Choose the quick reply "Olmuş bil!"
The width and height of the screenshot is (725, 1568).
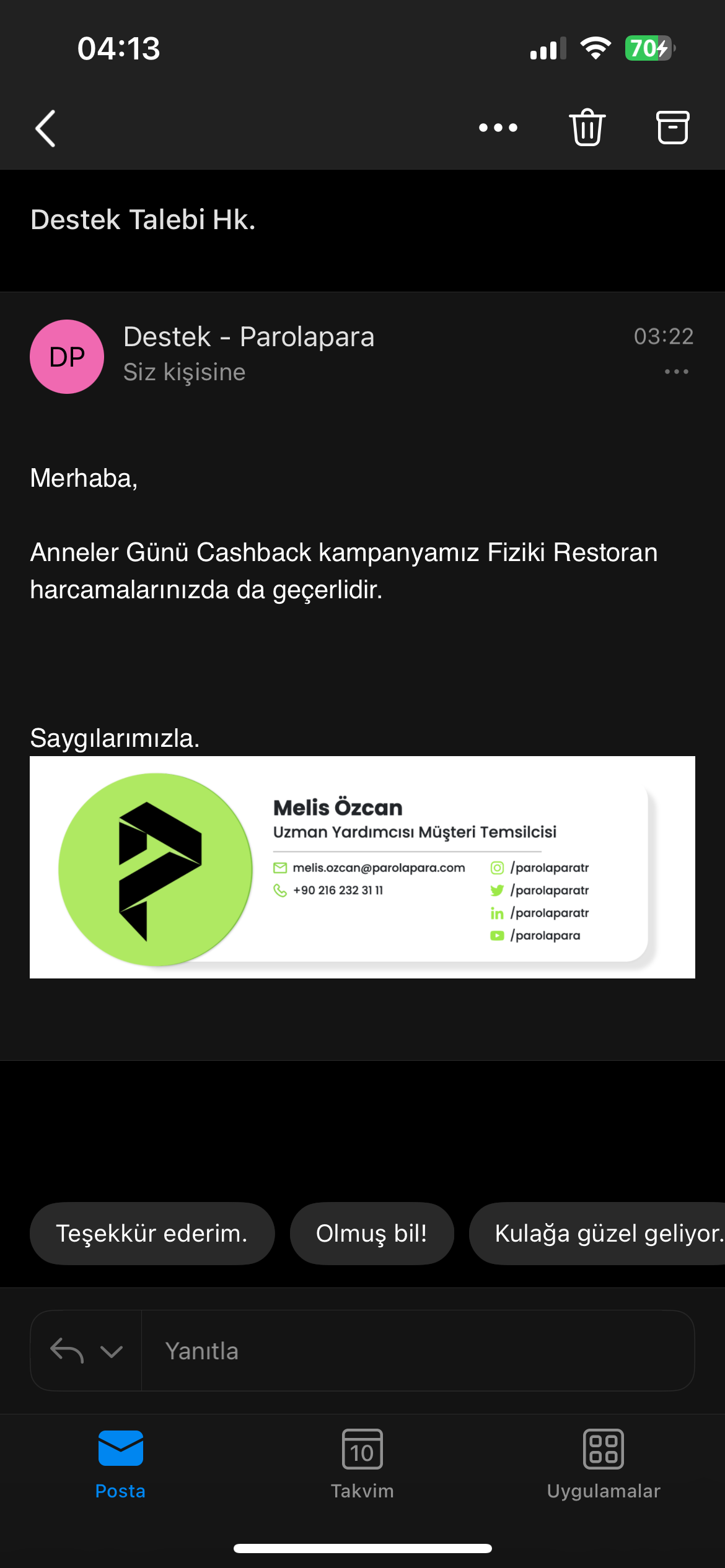tap(372, 1234)
